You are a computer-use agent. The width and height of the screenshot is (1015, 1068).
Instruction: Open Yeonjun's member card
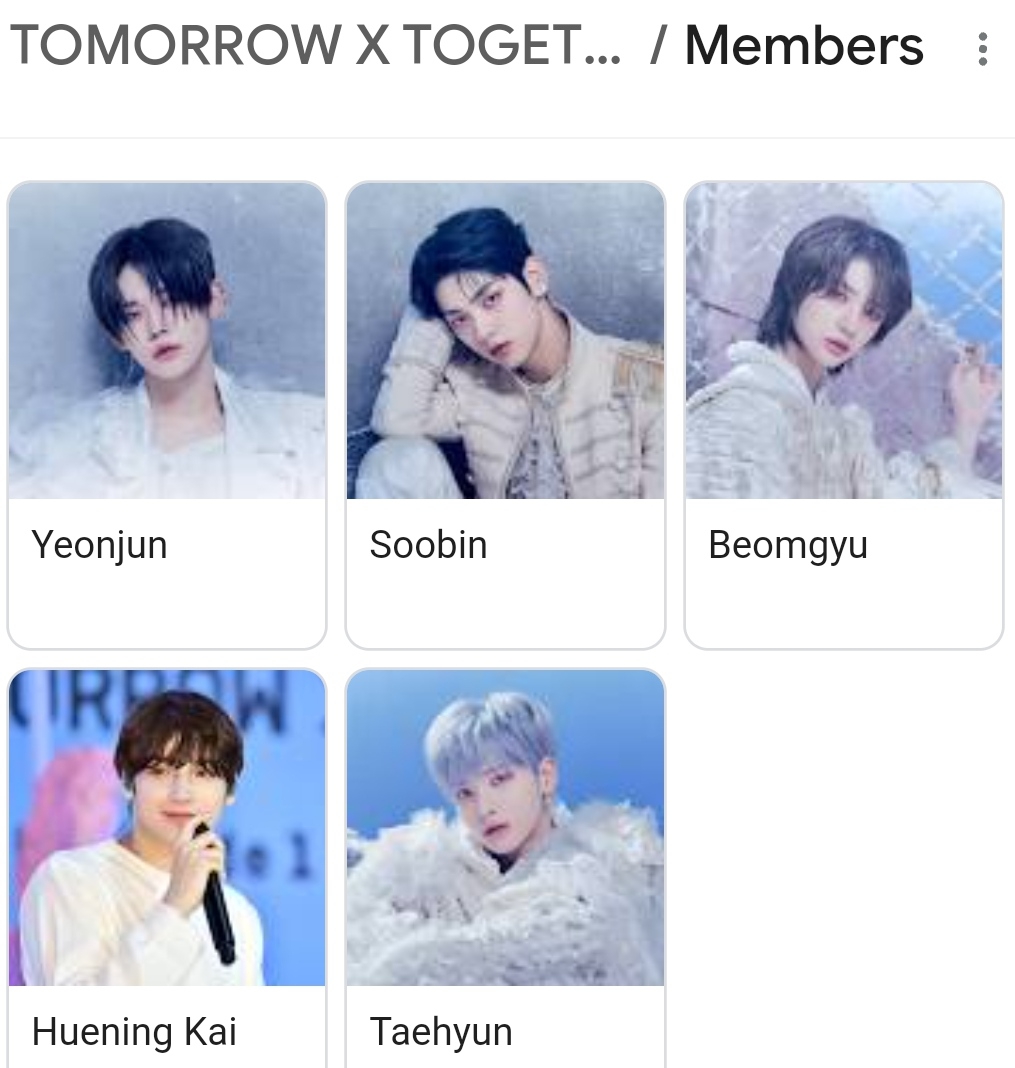[167, 415]
